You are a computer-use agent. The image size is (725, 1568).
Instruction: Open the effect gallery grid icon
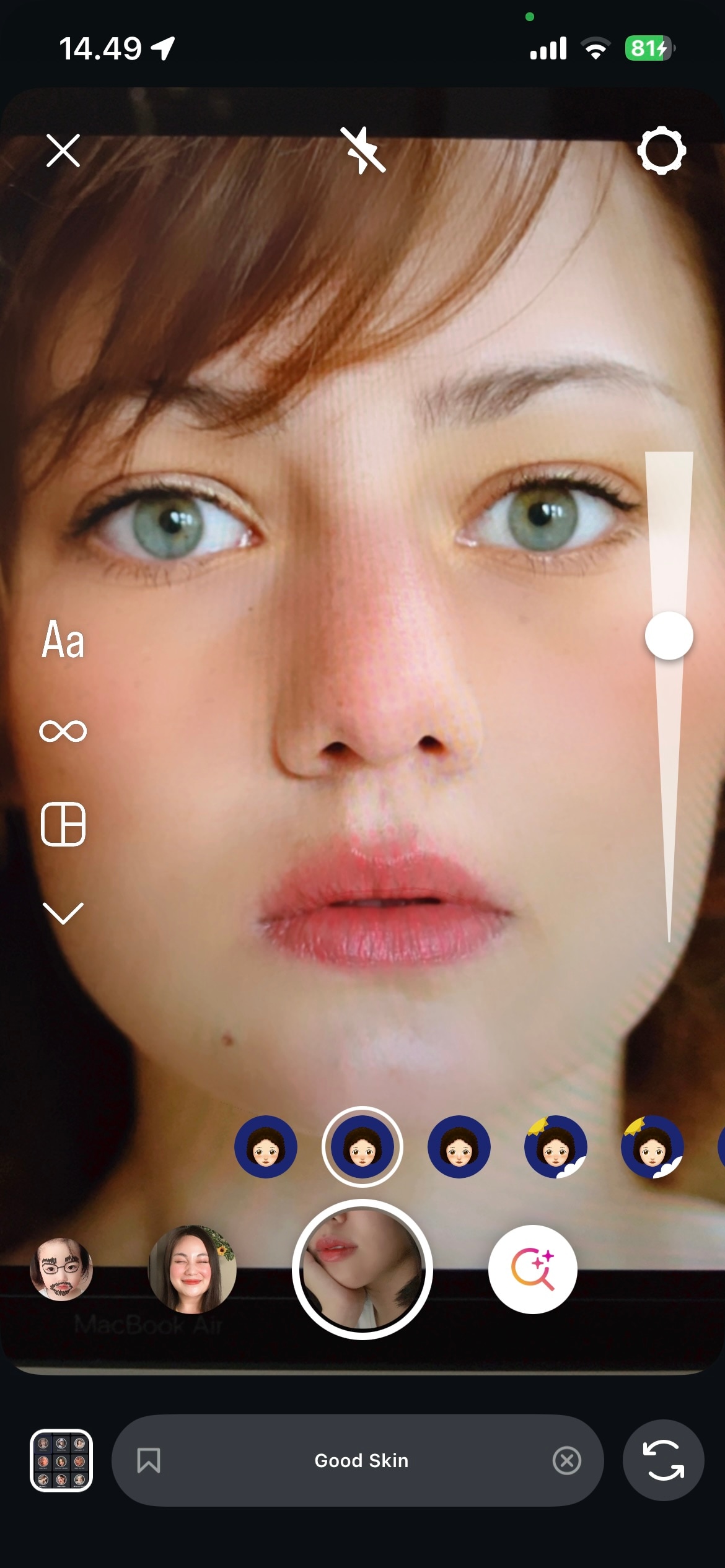[x=61, y=1460]
